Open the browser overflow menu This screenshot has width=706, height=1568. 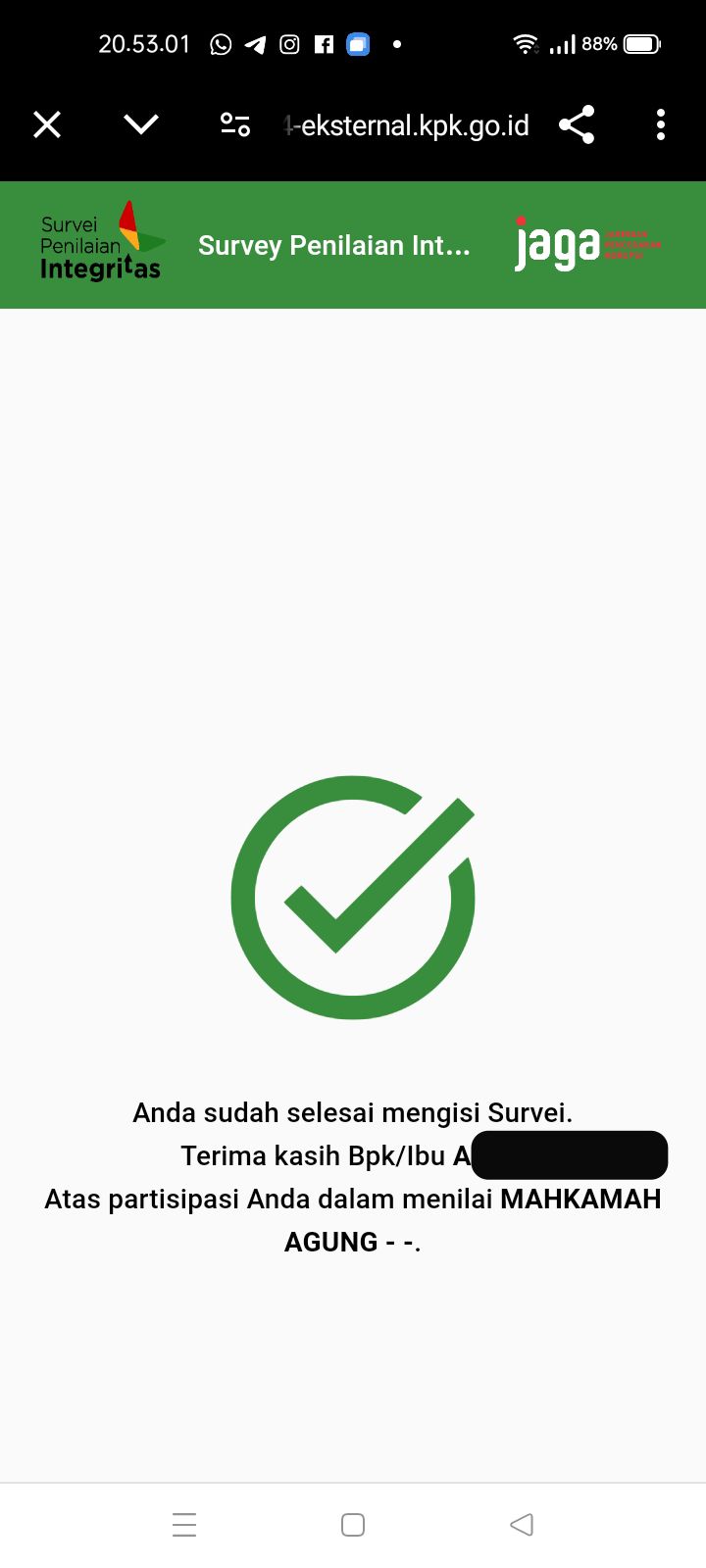point(660,124)
